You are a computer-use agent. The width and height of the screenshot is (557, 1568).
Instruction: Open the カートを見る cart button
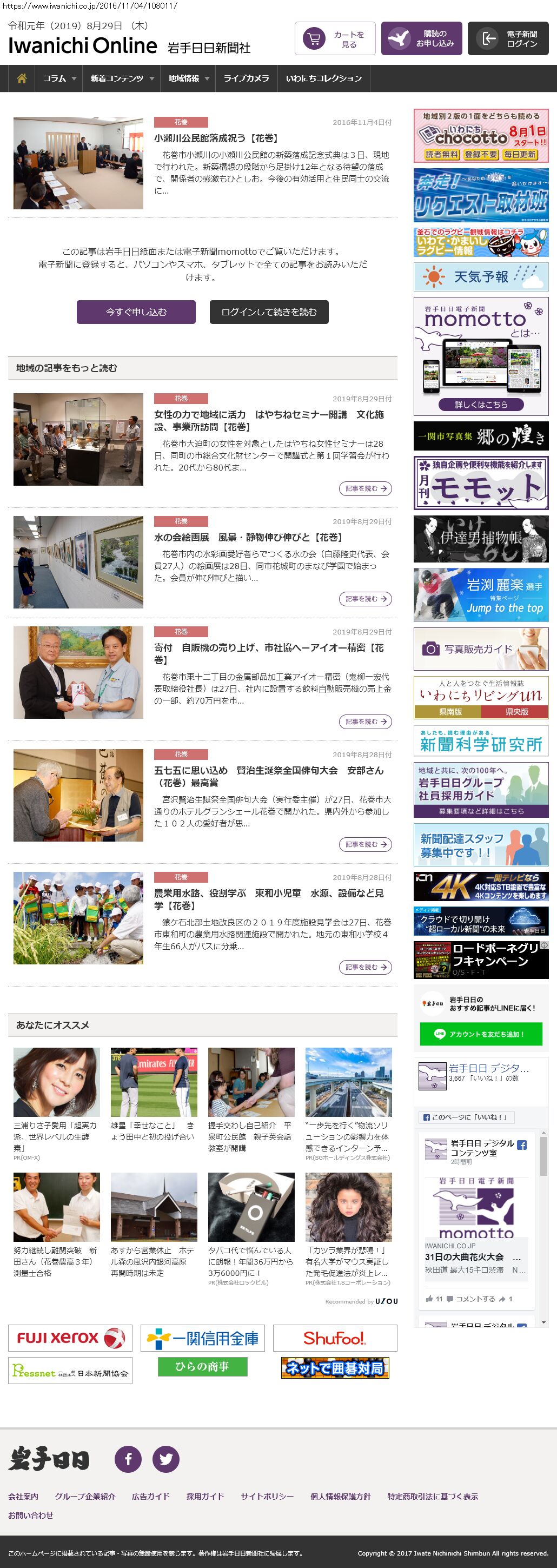tap(335, 39)
